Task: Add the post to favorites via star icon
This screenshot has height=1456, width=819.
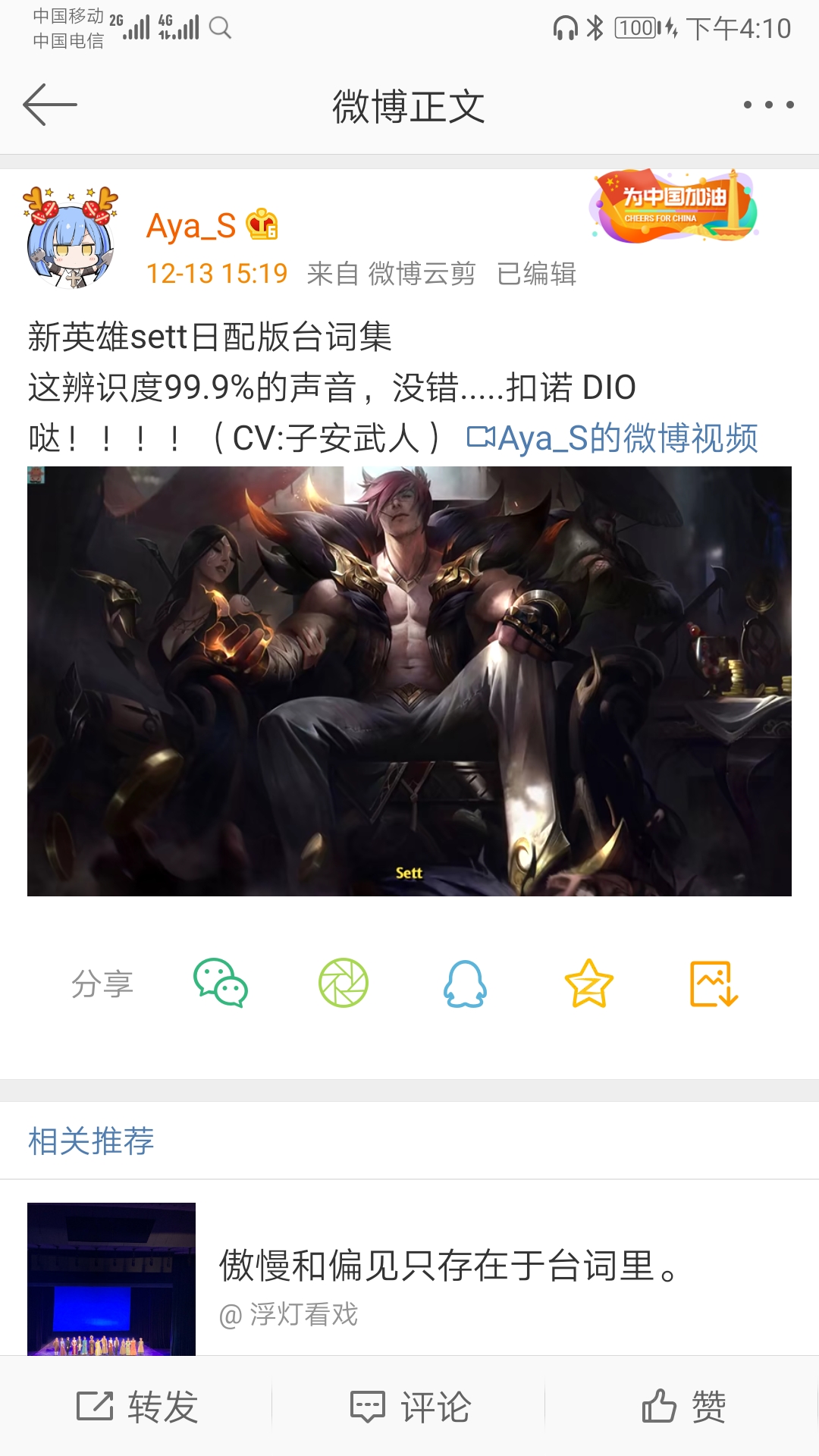Action: click(590, 984)
